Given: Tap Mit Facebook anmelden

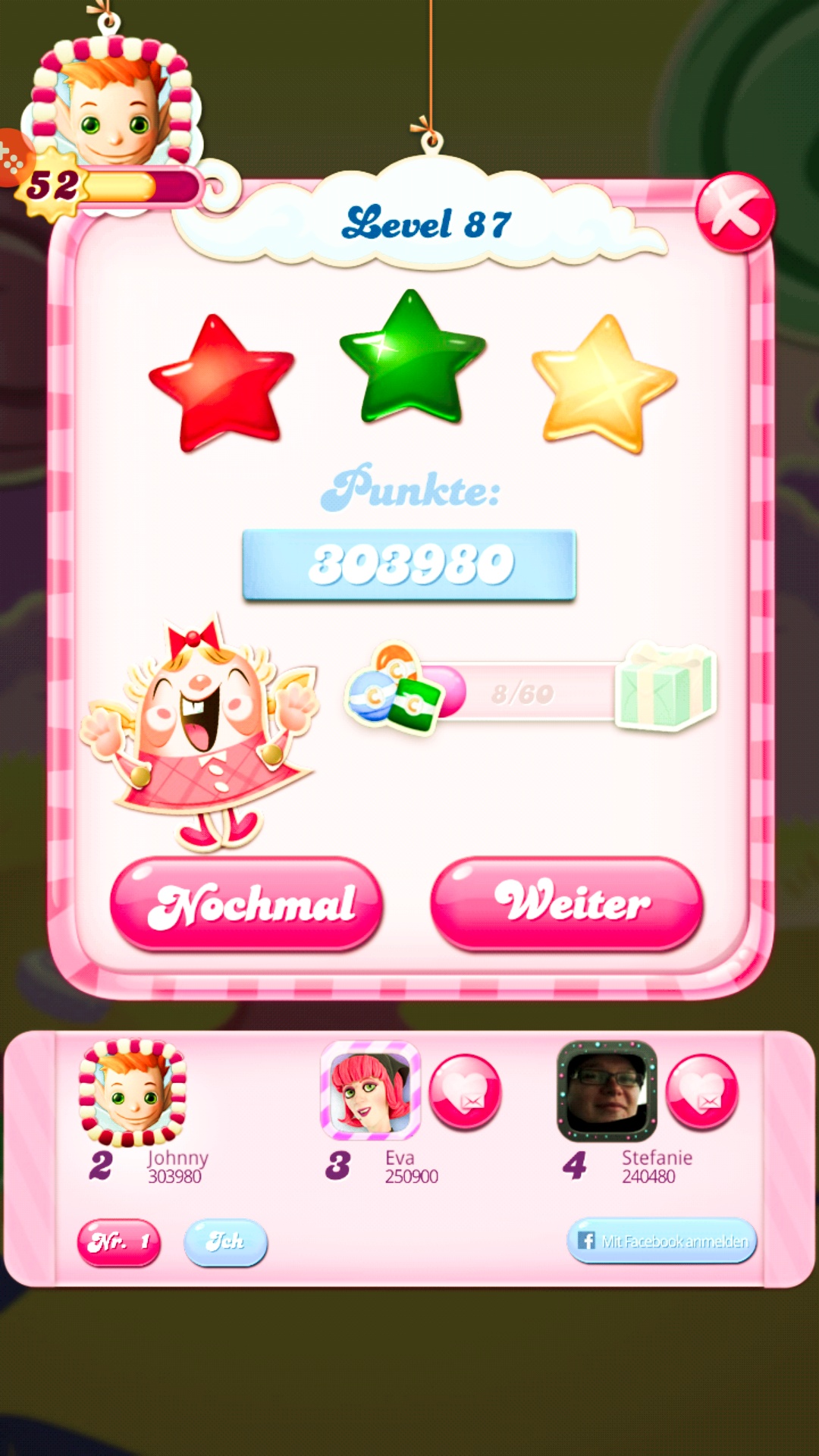Looking at the screenshot, I should [x=662, y=1241].
